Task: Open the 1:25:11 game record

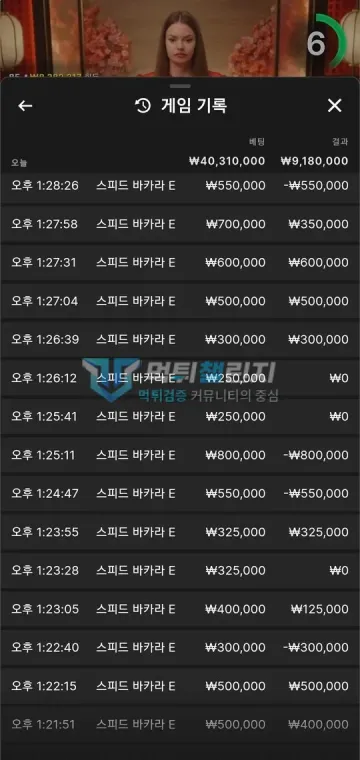Action: pos(180,456)
